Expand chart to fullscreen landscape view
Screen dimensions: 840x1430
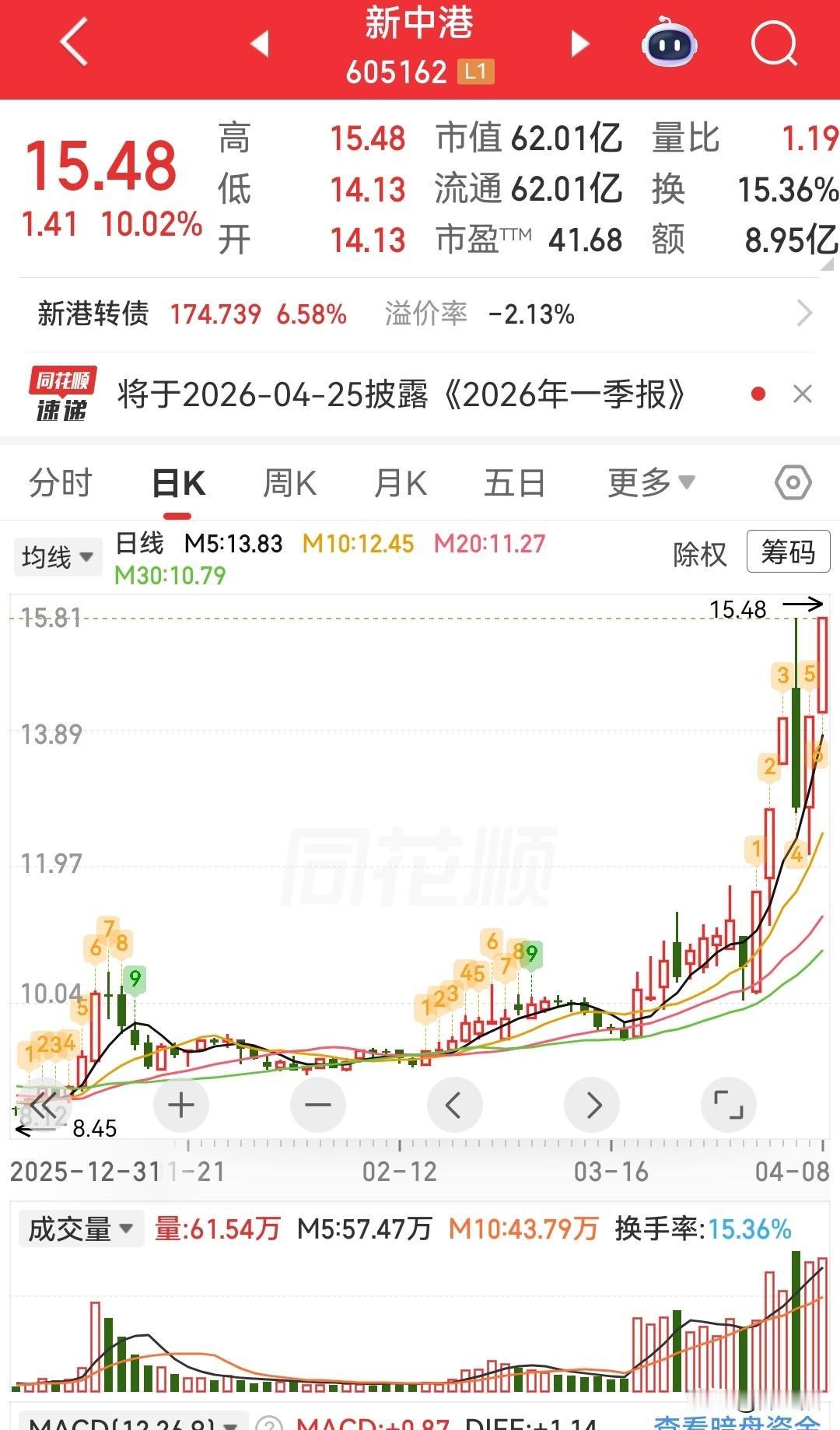pyautogui.click(x=729, y=1104)
